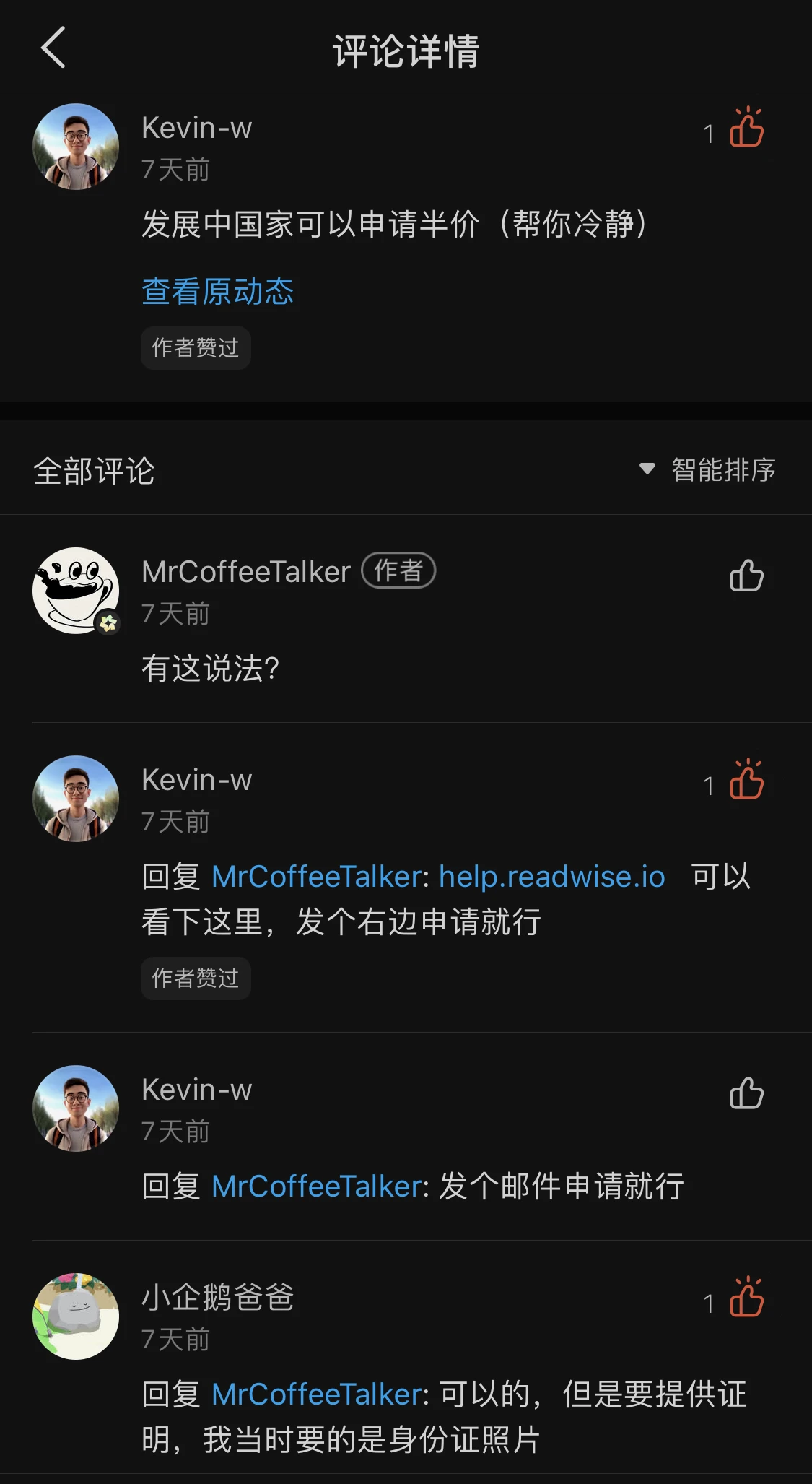
Task: Tap the MrCoffeeTalker username in the comments
Action: [246, 572]
